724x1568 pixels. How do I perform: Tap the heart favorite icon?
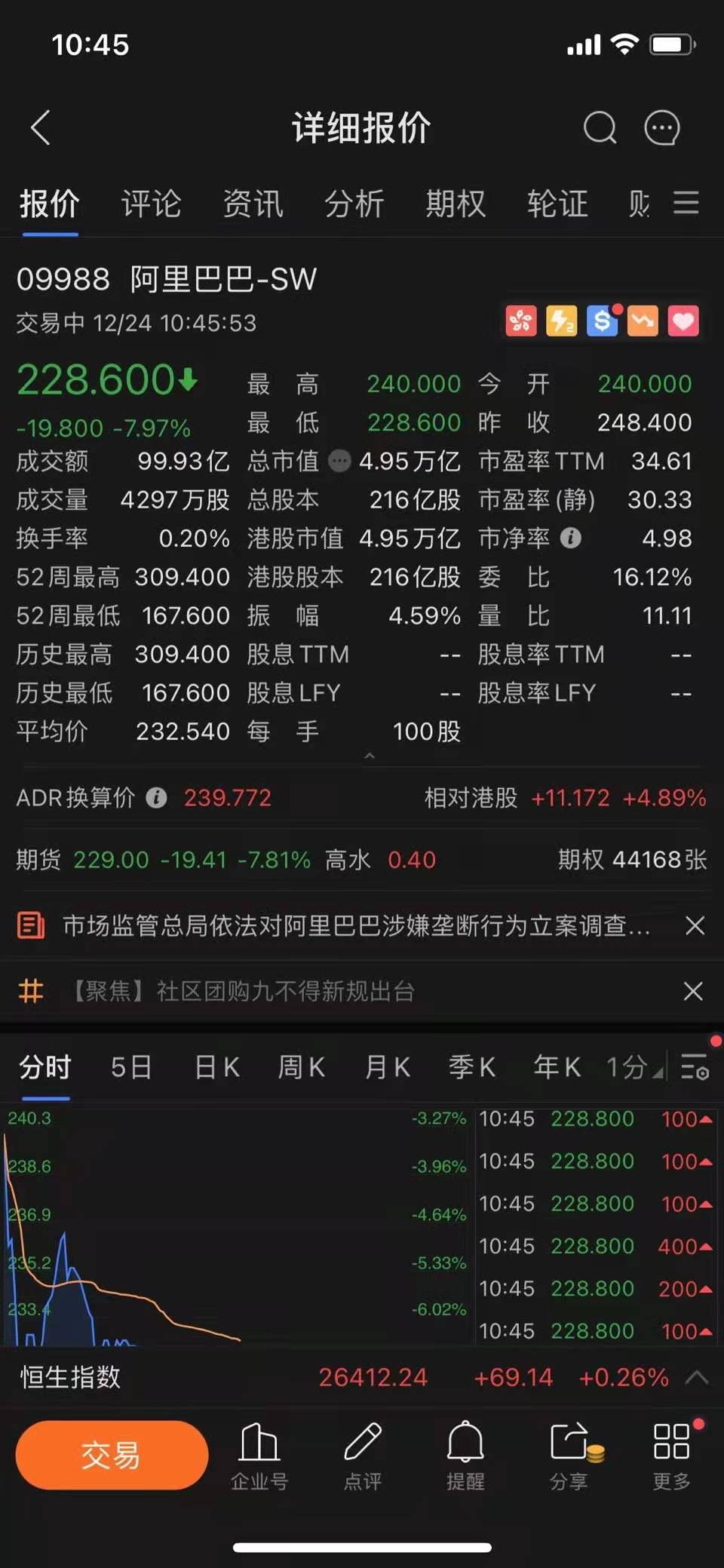[683, 321]
